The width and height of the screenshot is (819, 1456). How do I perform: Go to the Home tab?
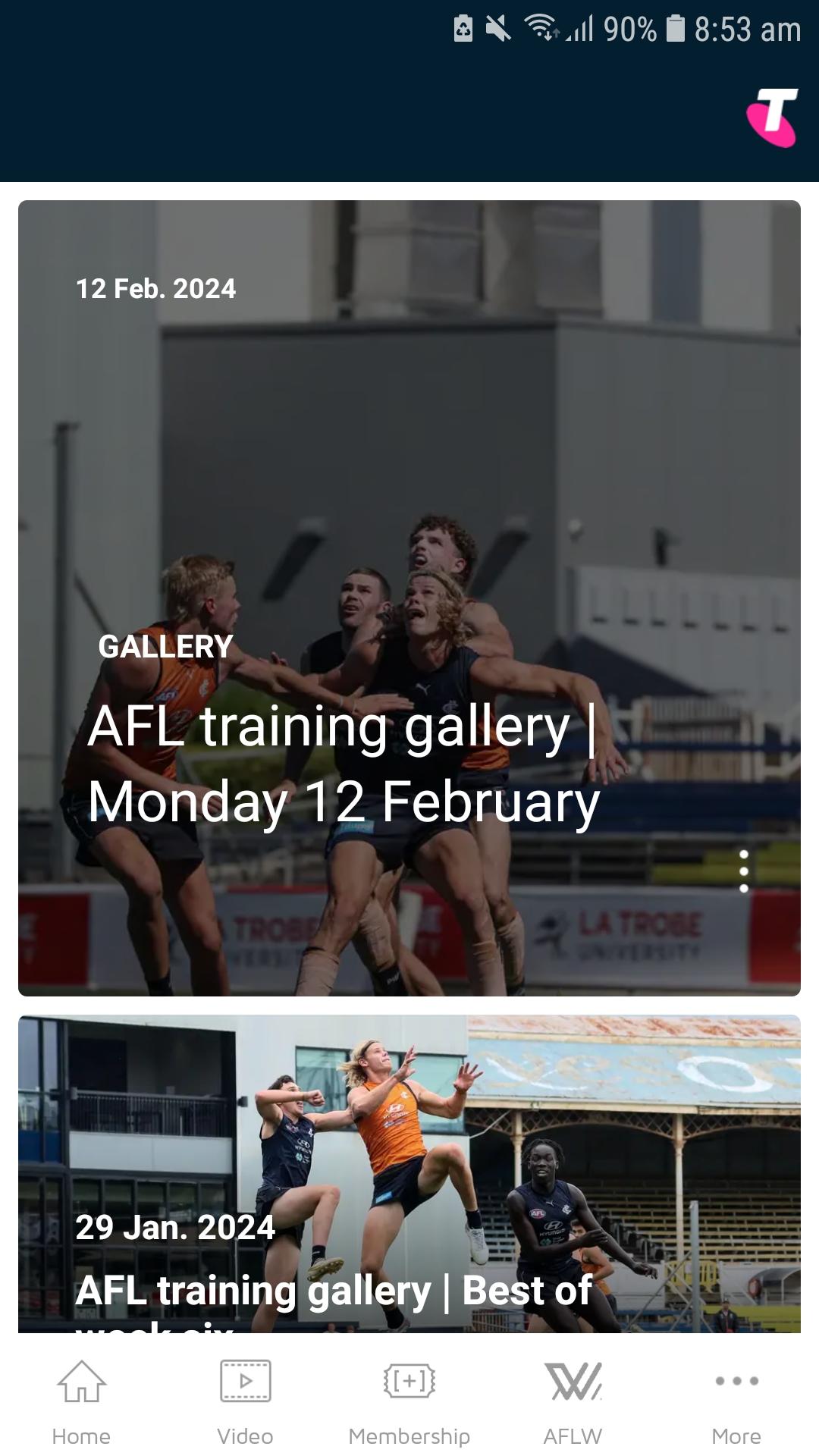81,1402
